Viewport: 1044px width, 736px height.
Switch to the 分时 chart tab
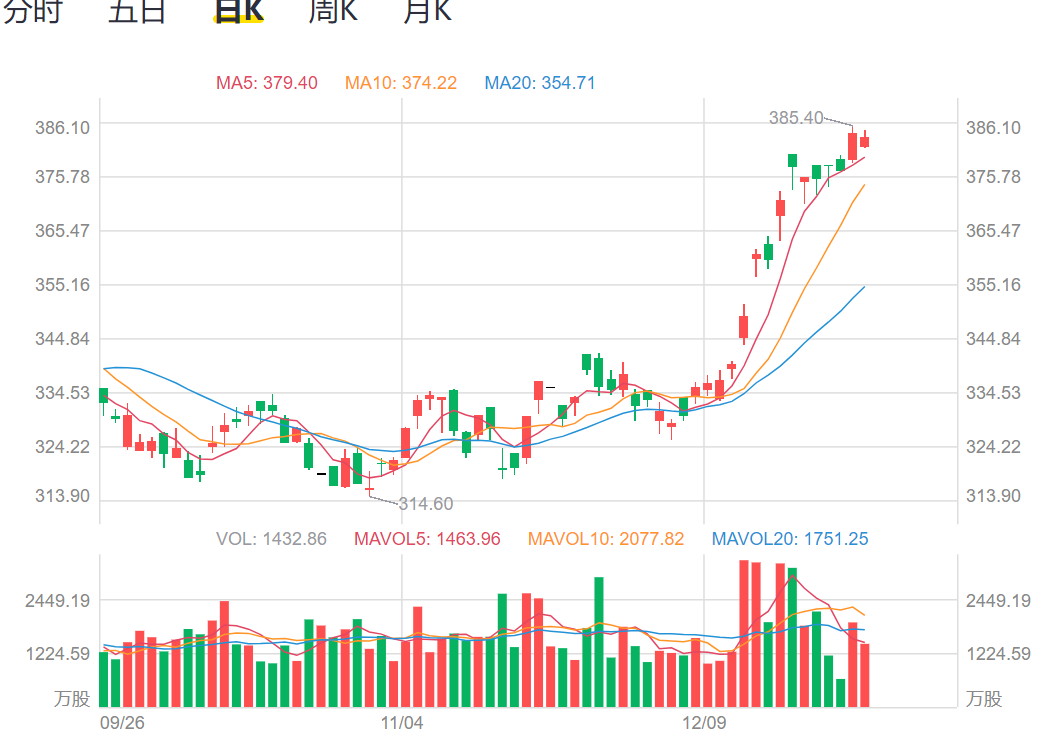point(32,12)
